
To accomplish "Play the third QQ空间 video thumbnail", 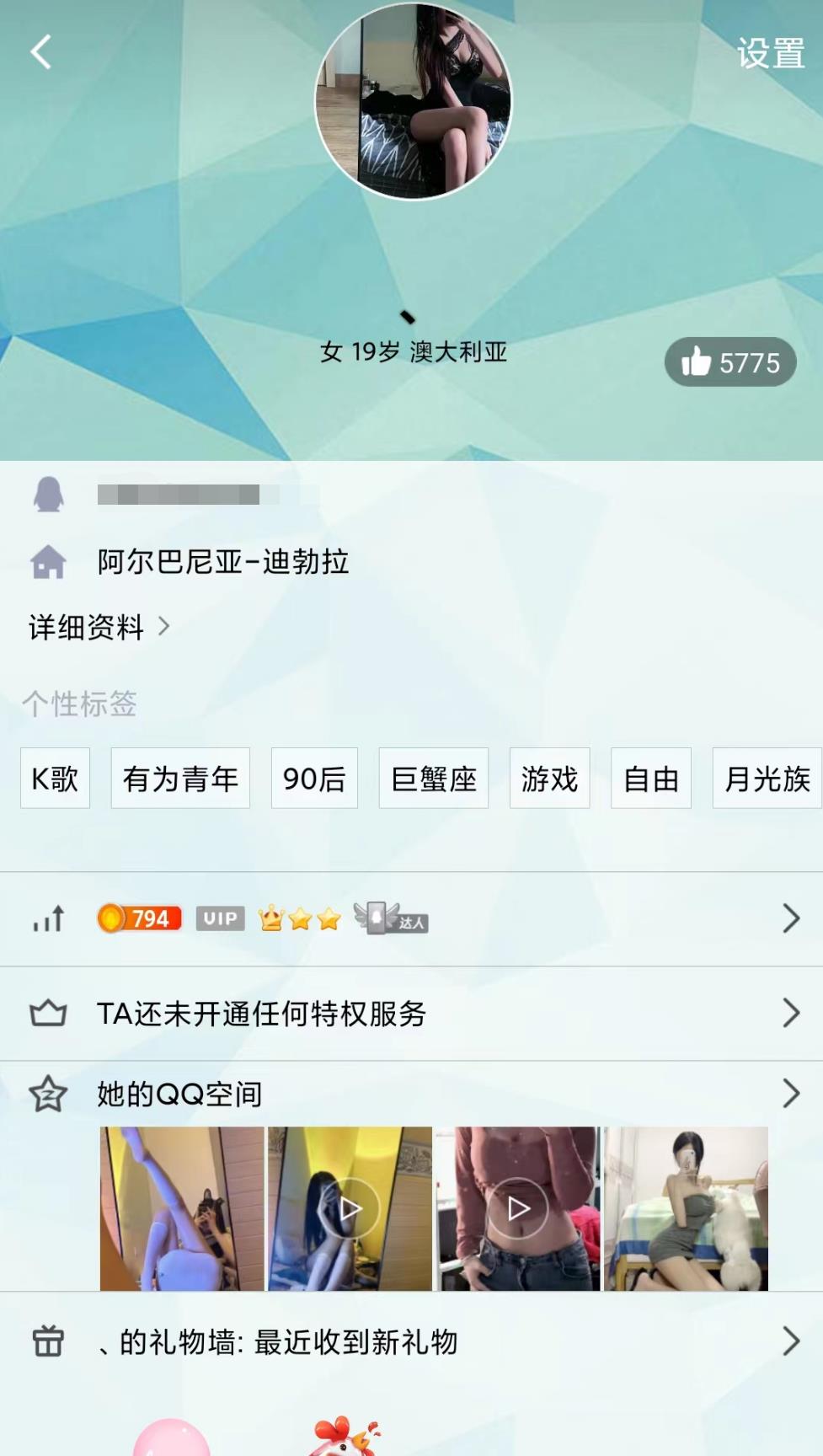I will 518,1208.
